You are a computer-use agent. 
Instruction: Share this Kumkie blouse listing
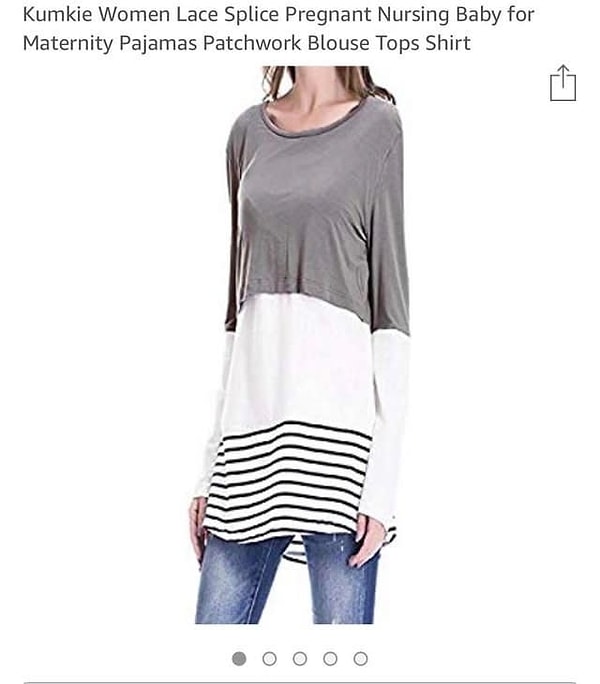pyautogui.click(x=563, y=83)
